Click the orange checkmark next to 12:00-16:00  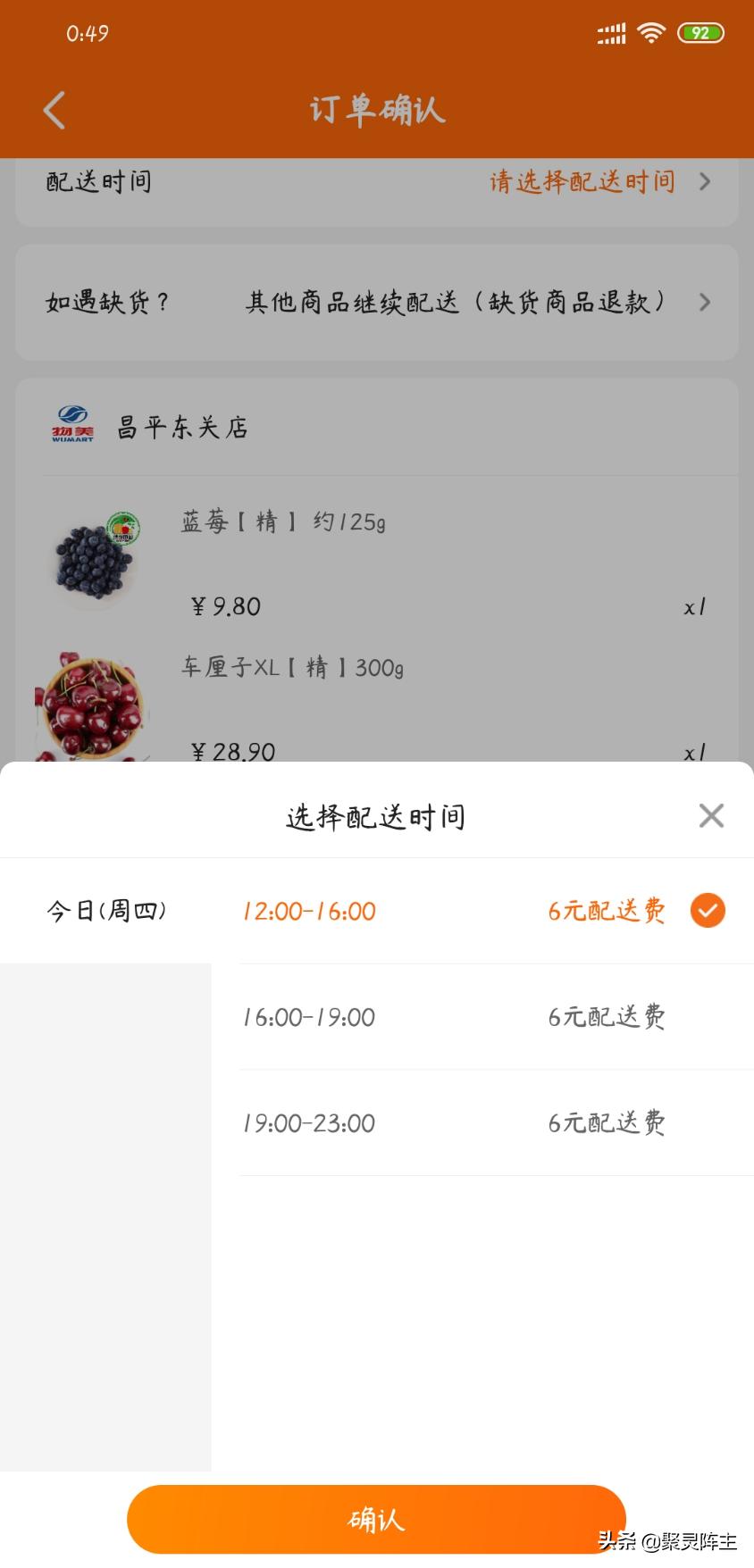point(708,910)
